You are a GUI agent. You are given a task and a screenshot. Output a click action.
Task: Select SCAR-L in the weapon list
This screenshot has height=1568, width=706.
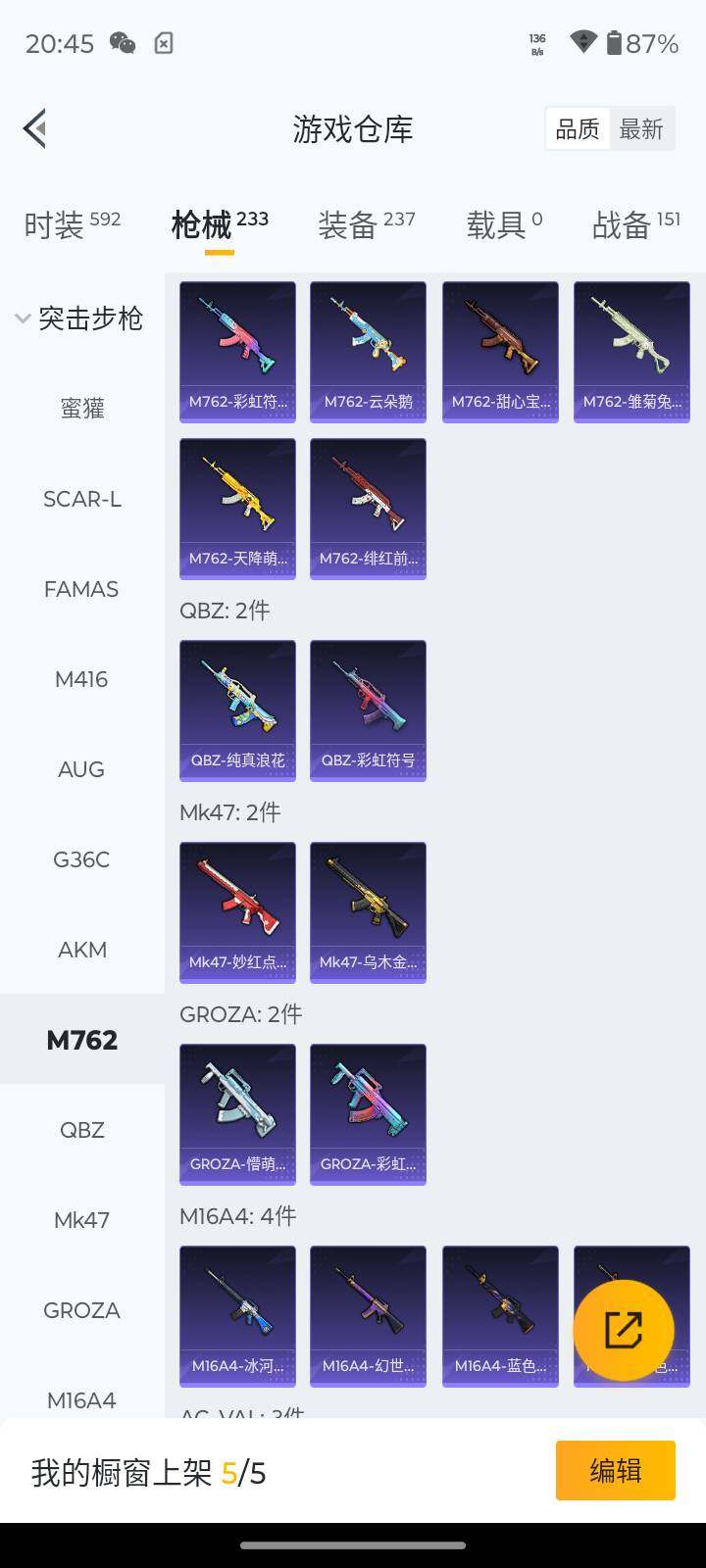pyautogui.click(x=82, y=499)
